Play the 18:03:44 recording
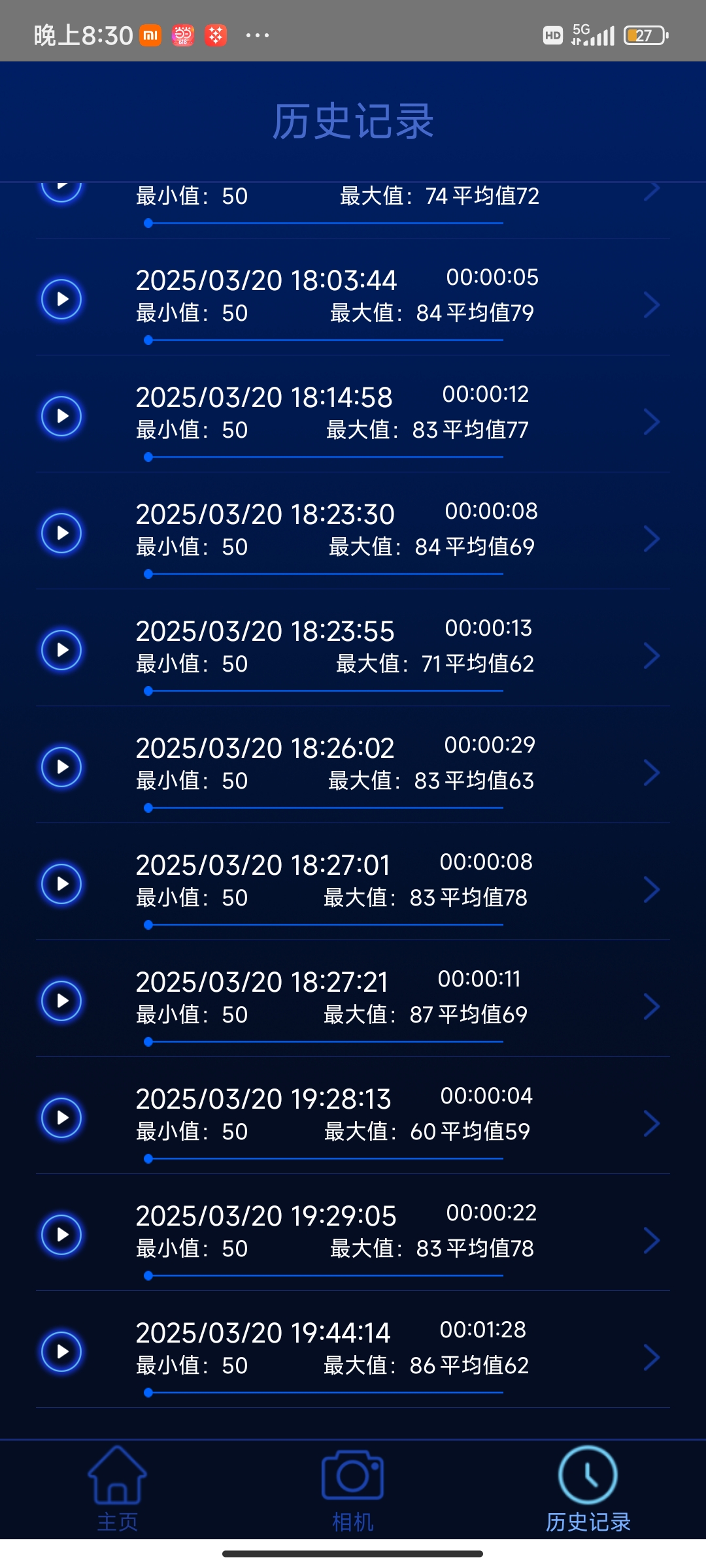Screen dimensions: 706x1568 pos(61,299)
